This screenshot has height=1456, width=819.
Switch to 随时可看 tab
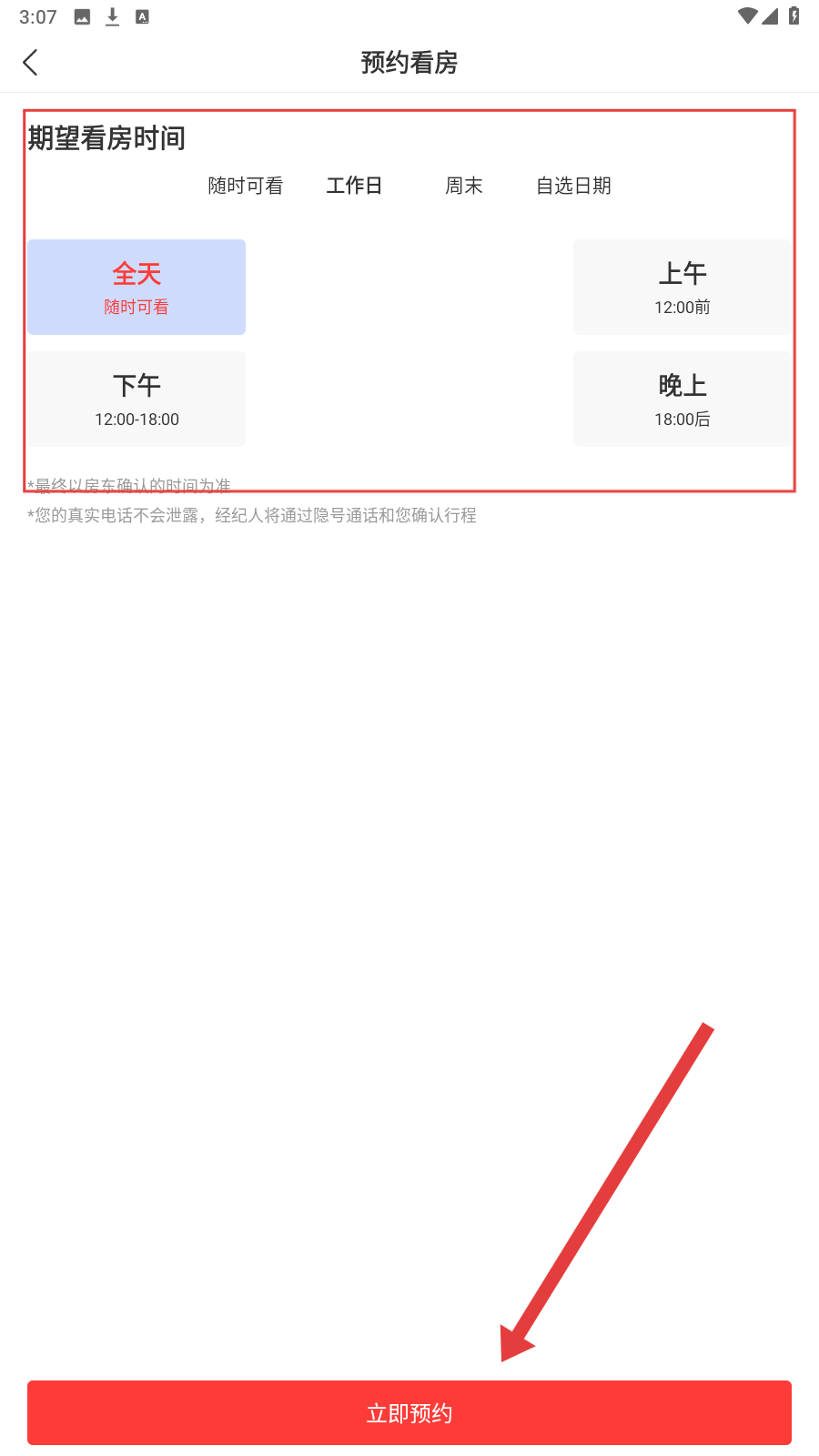[246, 186]
